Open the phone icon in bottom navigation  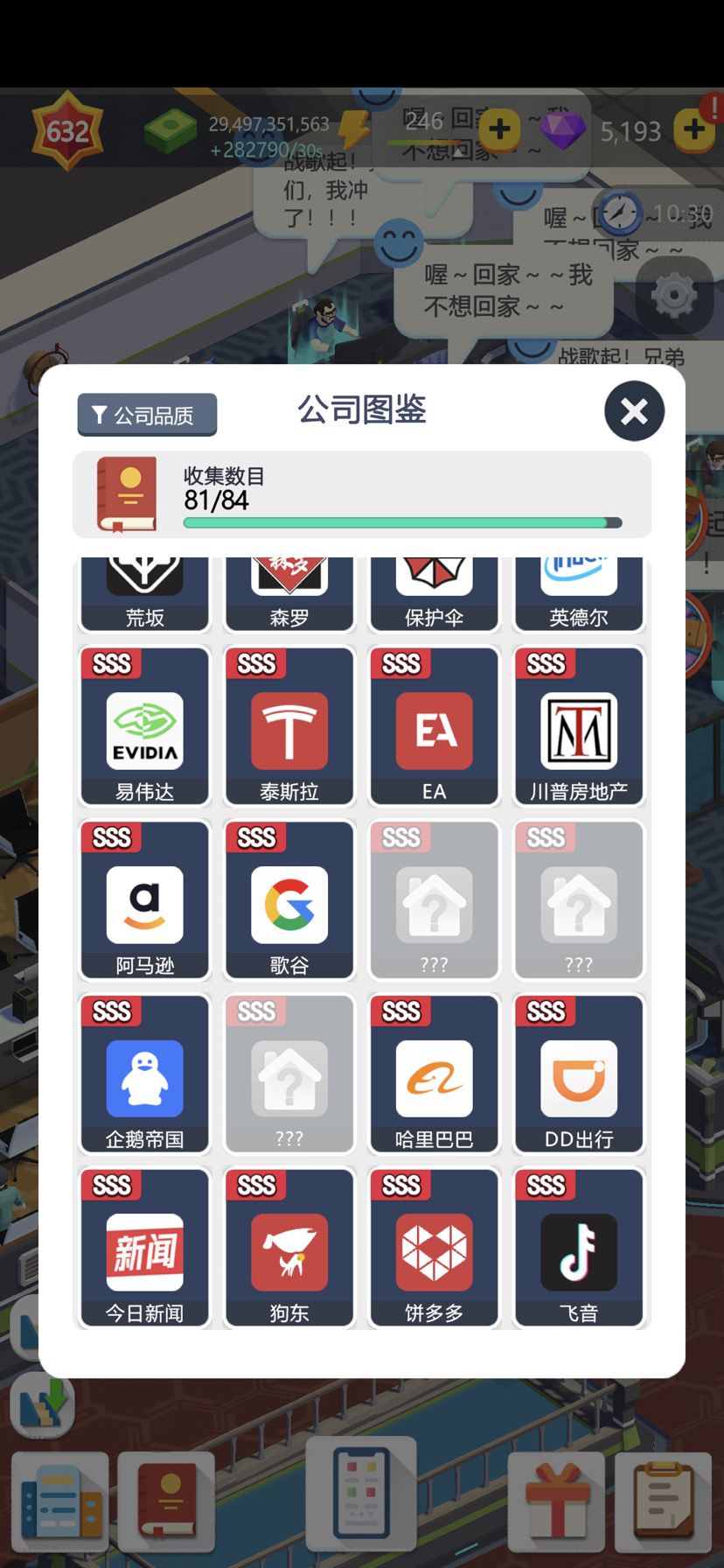click(362, 1492)
